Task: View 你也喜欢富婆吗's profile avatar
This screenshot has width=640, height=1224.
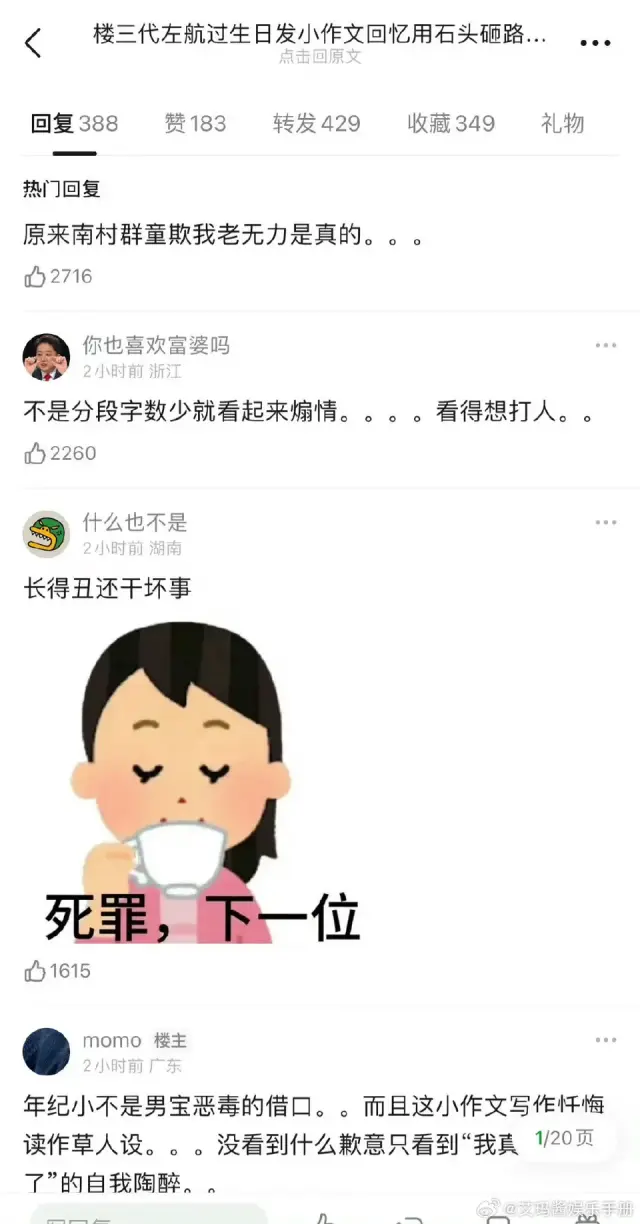Action: (46, 357)
